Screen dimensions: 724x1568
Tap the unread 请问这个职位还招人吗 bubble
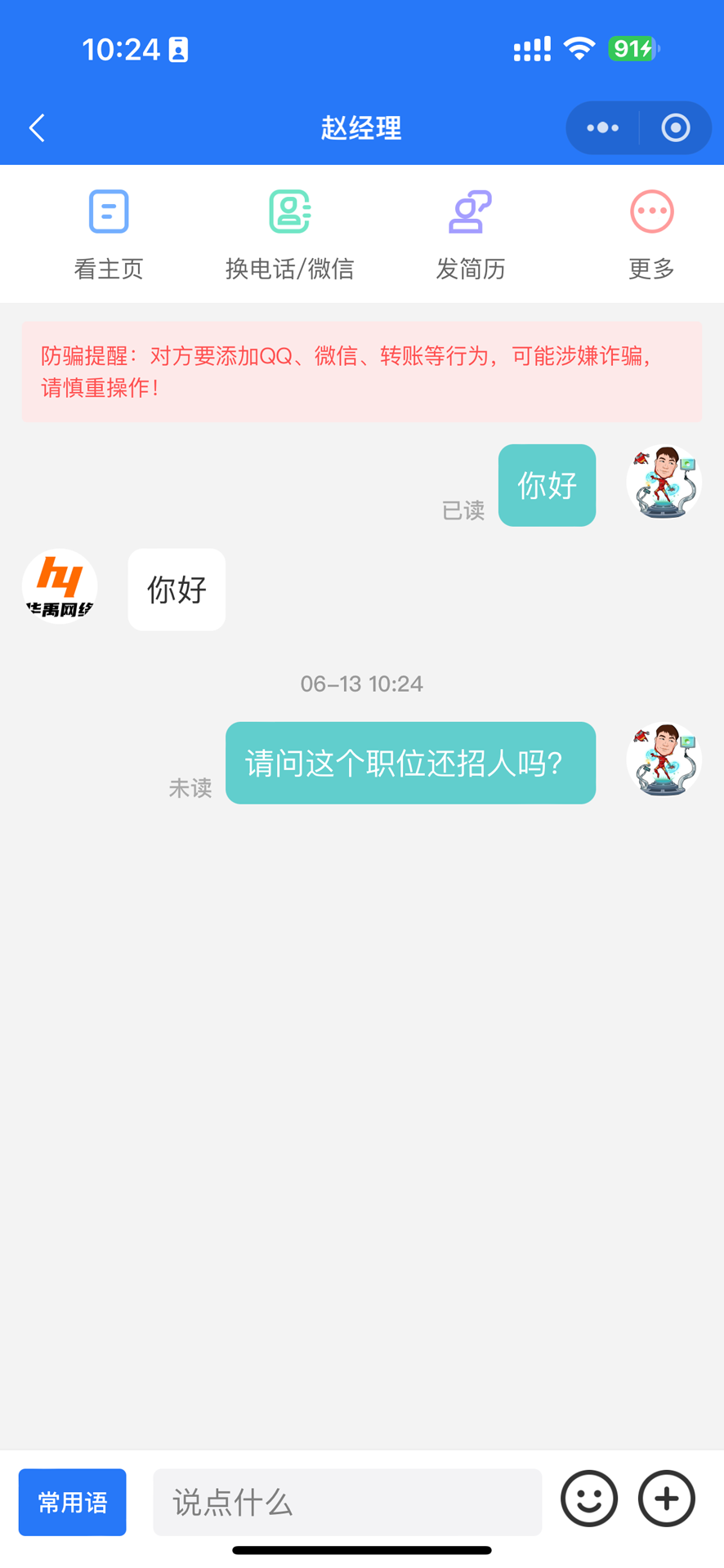pyautogui.click(x=410, y=763)
